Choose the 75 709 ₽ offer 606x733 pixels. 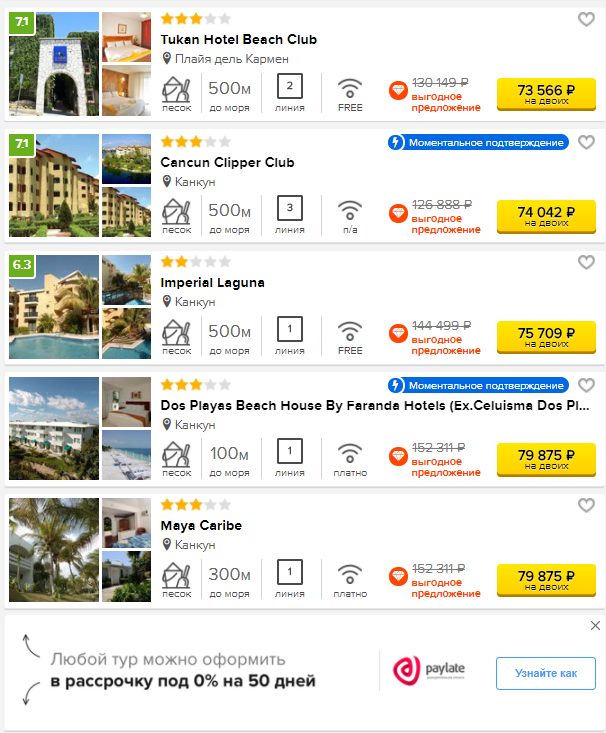546,337
